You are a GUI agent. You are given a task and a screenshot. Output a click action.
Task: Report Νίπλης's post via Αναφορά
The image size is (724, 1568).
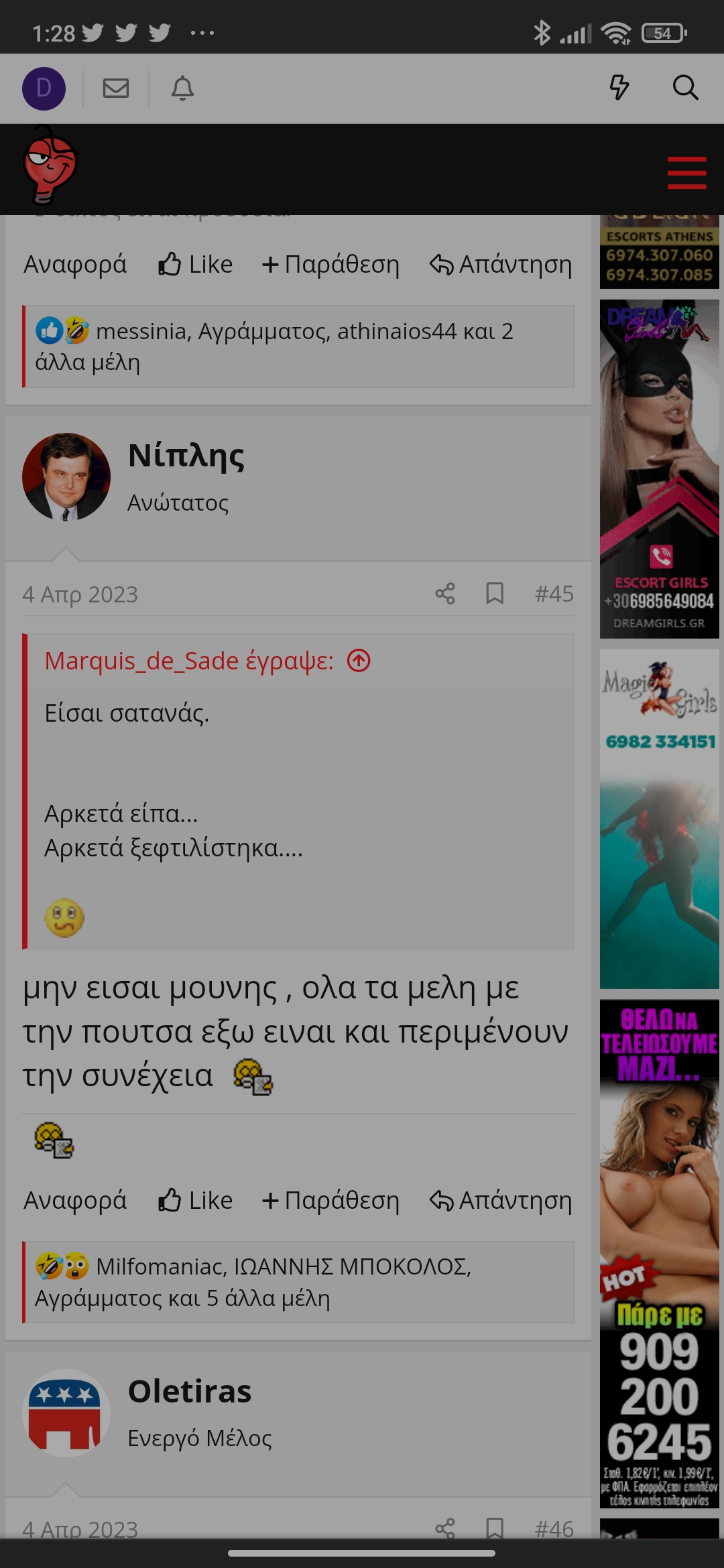point(75,1201)
